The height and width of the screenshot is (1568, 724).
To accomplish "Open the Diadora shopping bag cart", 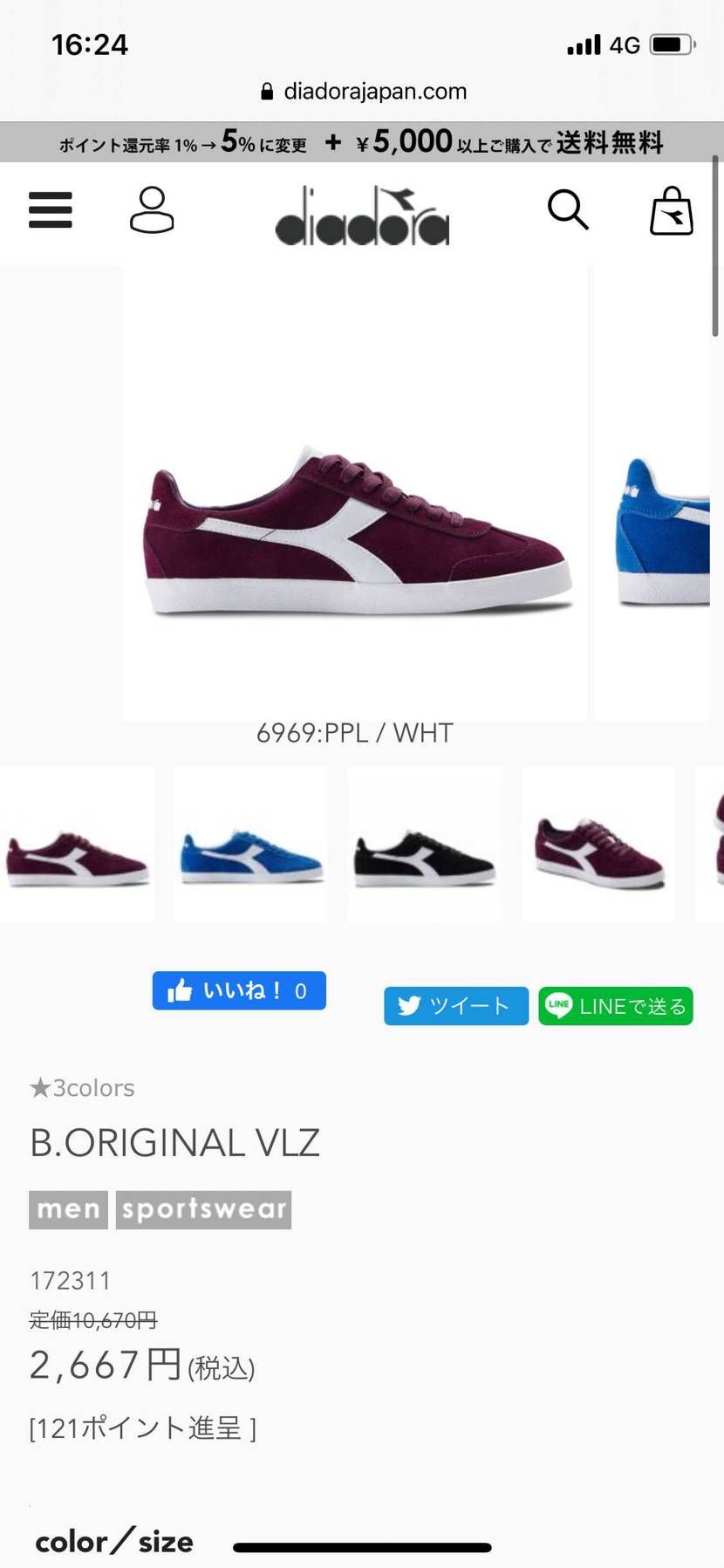I will coord(671,210).
